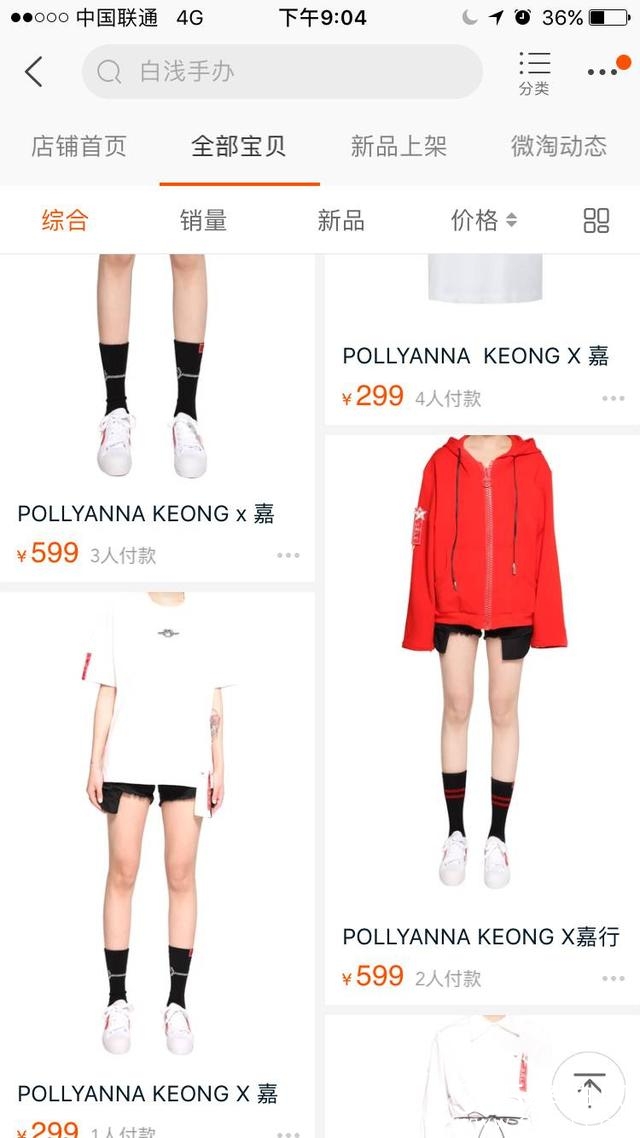The image size is (640, 1138).
Task: Open the 微淘动态 tab
Action: coord(558,146)
